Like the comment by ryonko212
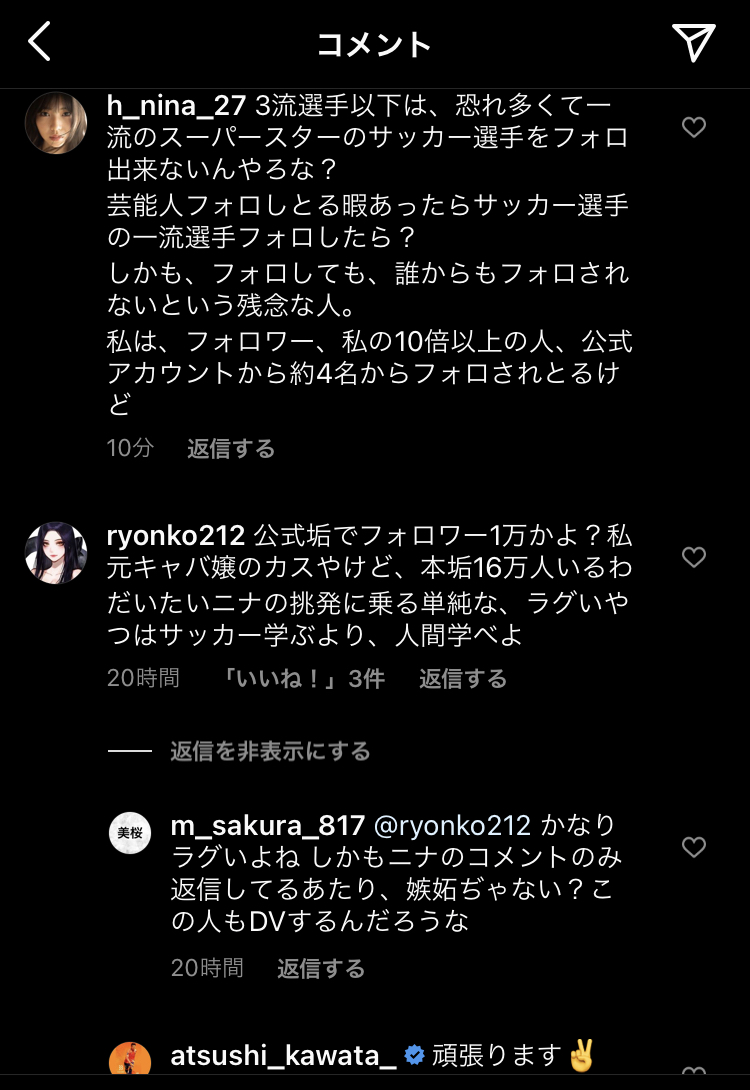The height and width of the screenshot is (1090, 750). click(x=693, y=556)
